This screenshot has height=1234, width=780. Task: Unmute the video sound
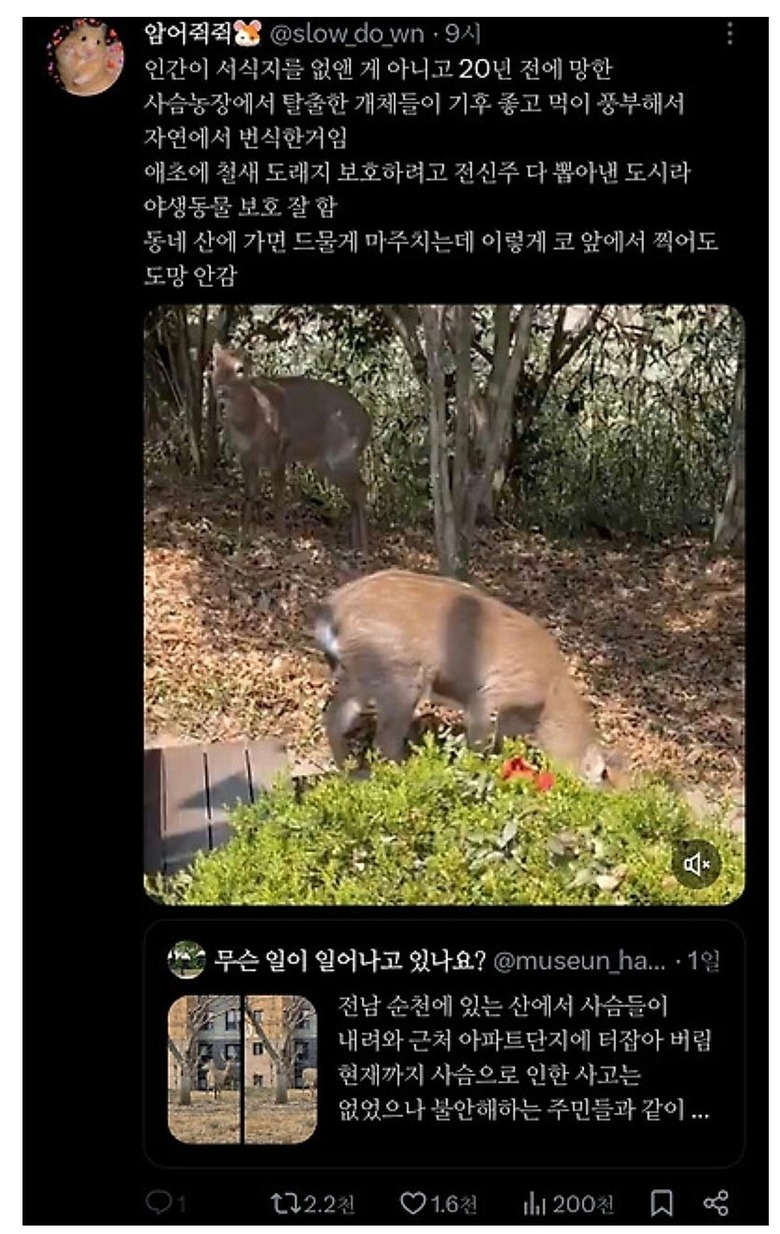696,863
